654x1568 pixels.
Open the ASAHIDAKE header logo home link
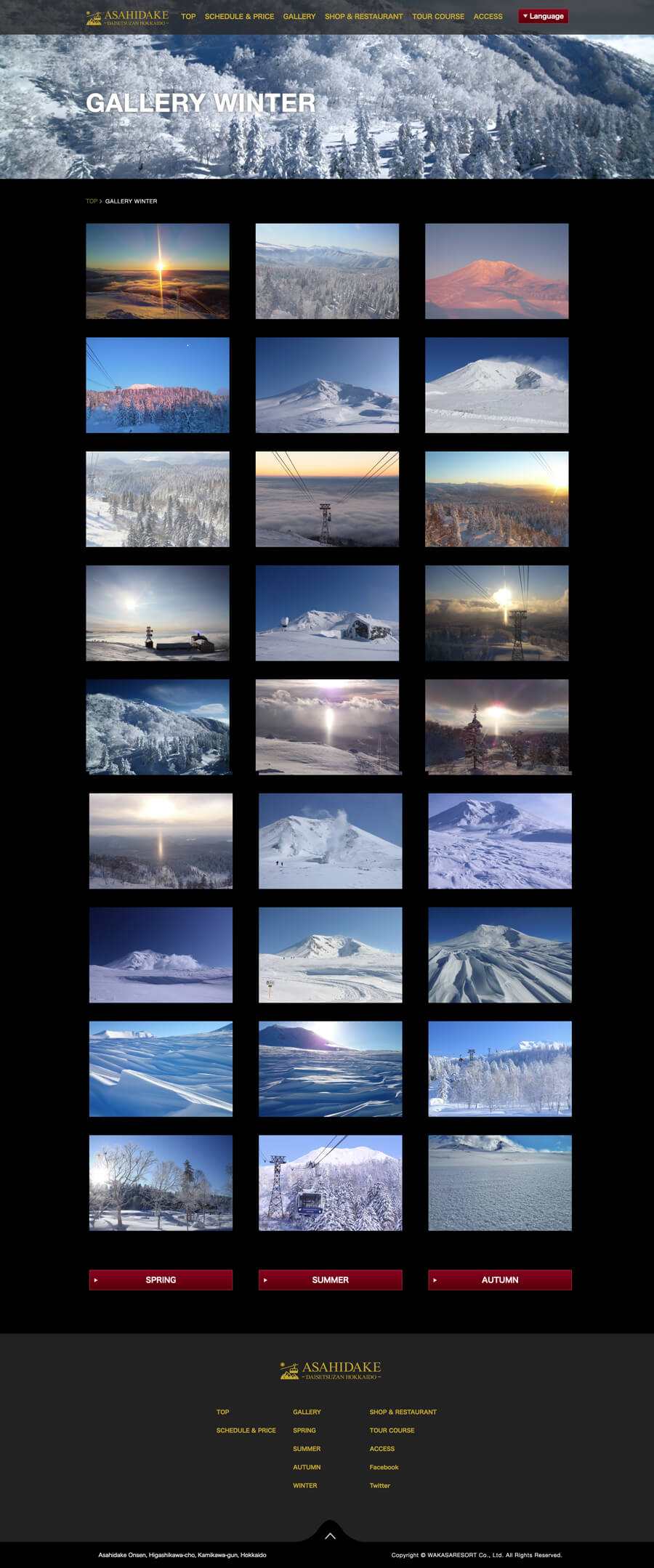click(x=127, y=17)
